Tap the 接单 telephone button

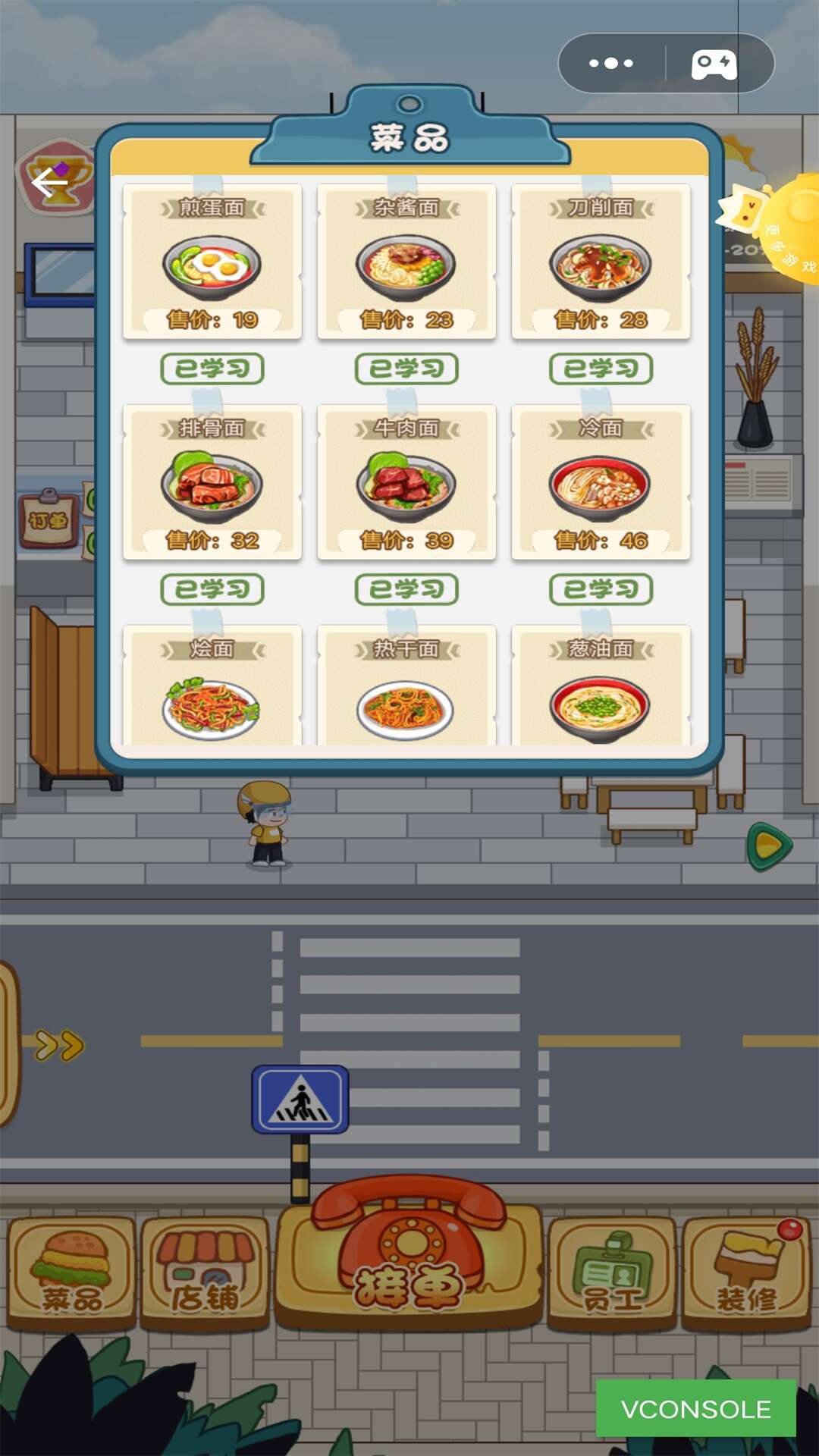[x=409, y=1251]
